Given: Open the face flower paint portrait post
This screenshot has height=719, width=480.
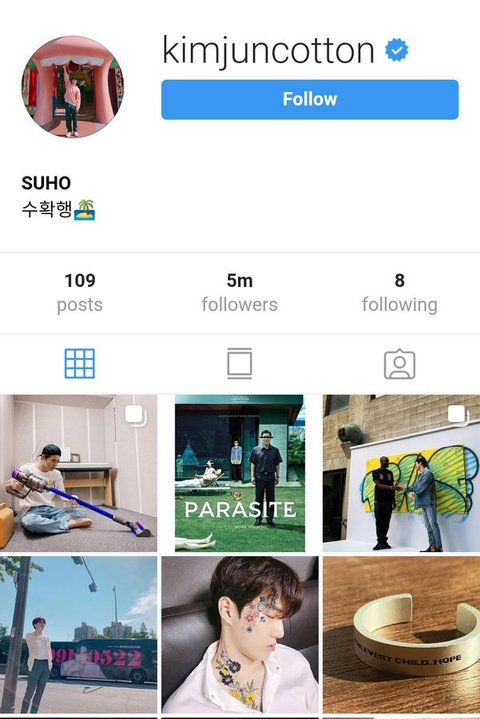Looking at the screenshot, I should (x=240, y=635).
